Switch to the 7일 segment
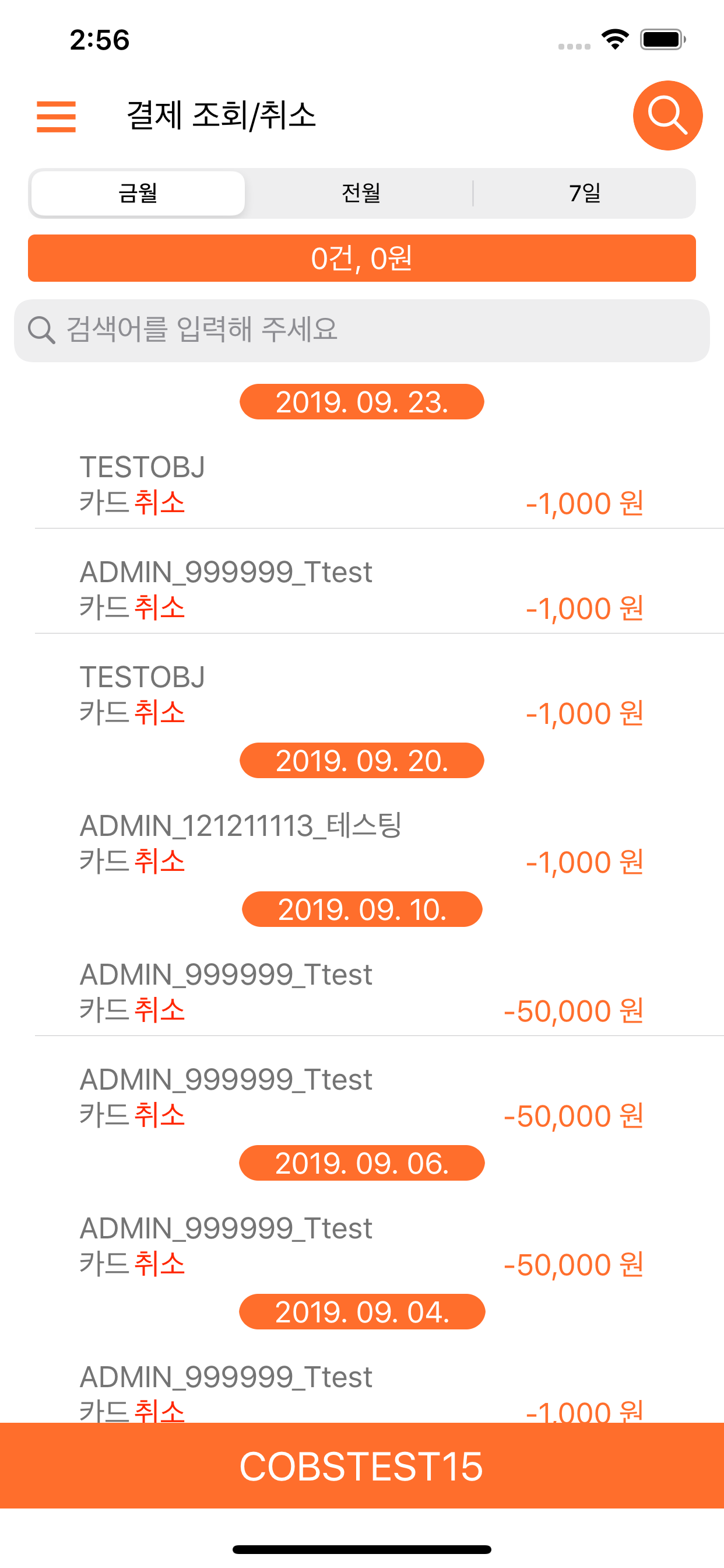This screenshot has height=1568, width=724. coord(585,193)
